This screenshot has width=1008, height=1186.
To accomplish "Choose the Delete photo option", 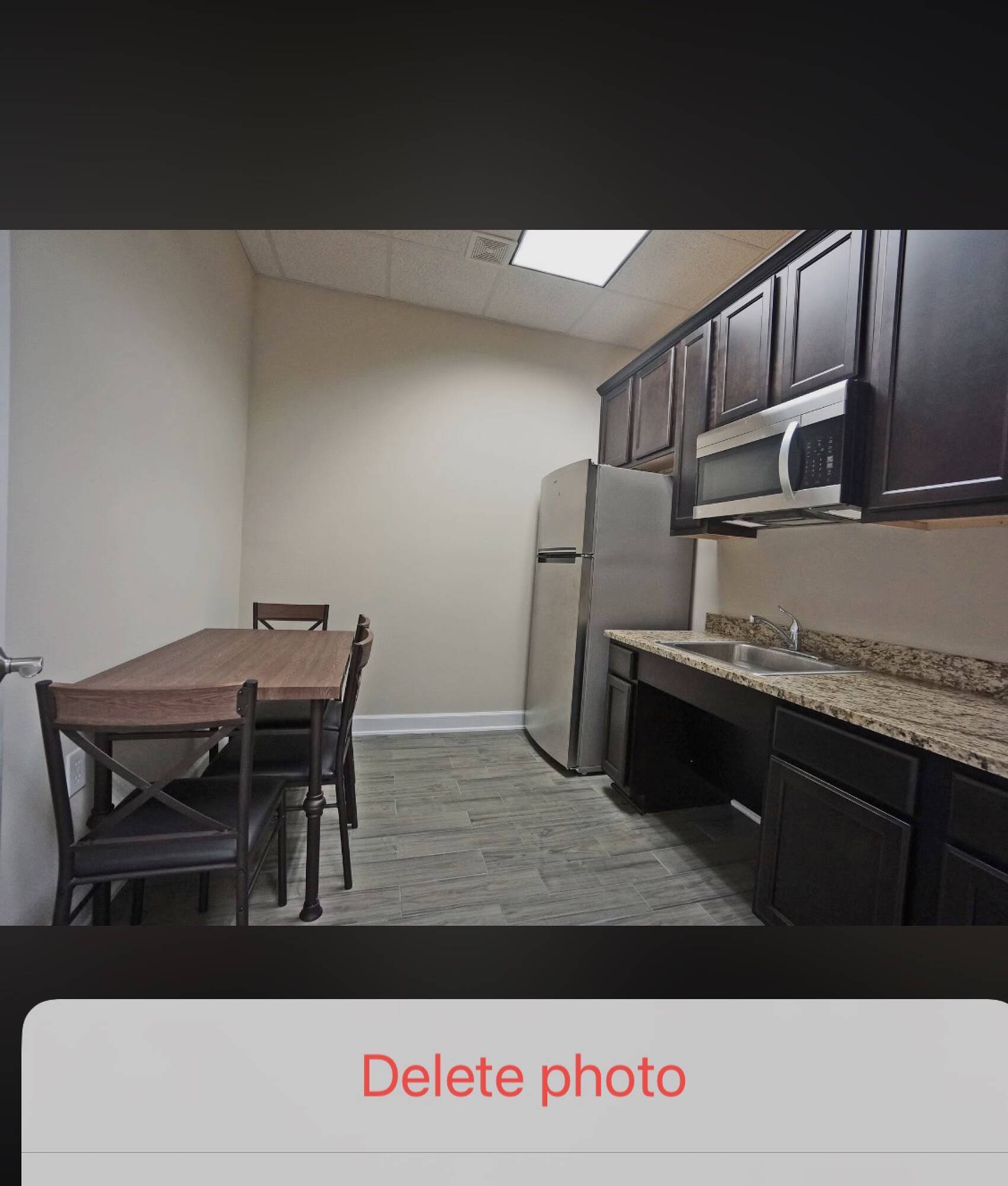I will [x=523, y=1076].
